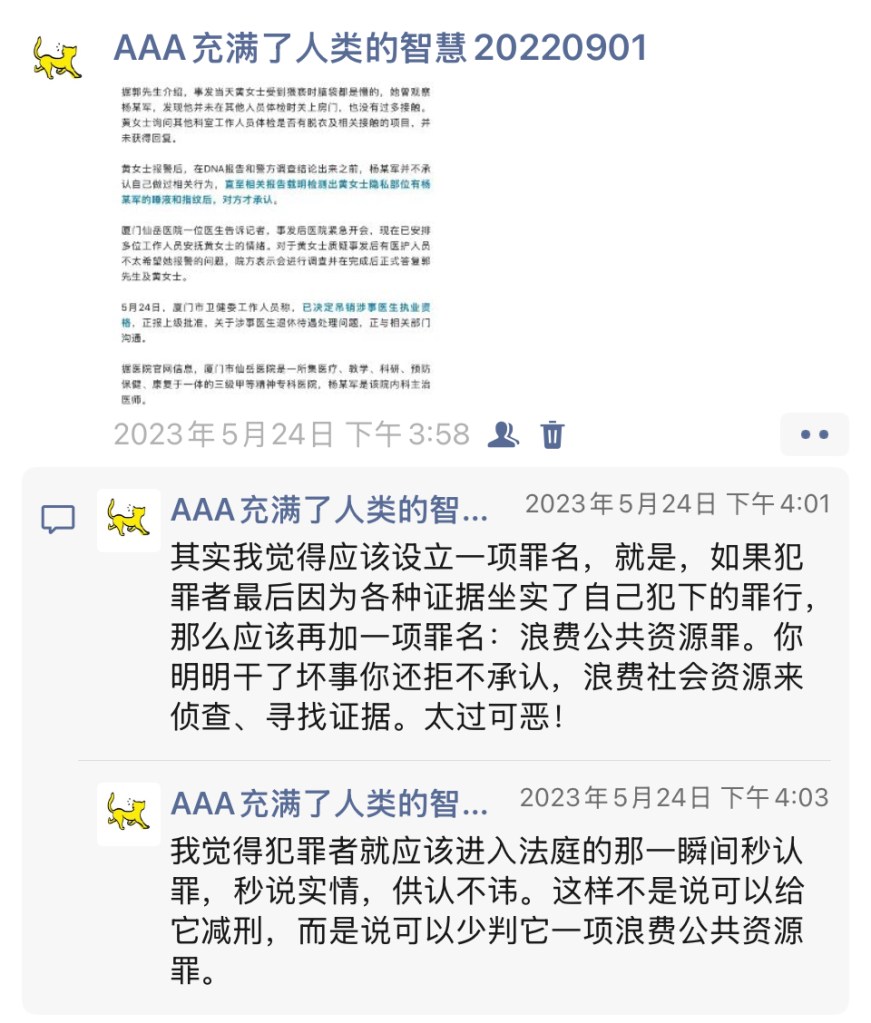Open commenter name on the 4:03 reply
This screenshot has height=1023, width=871.
[329, 803]
